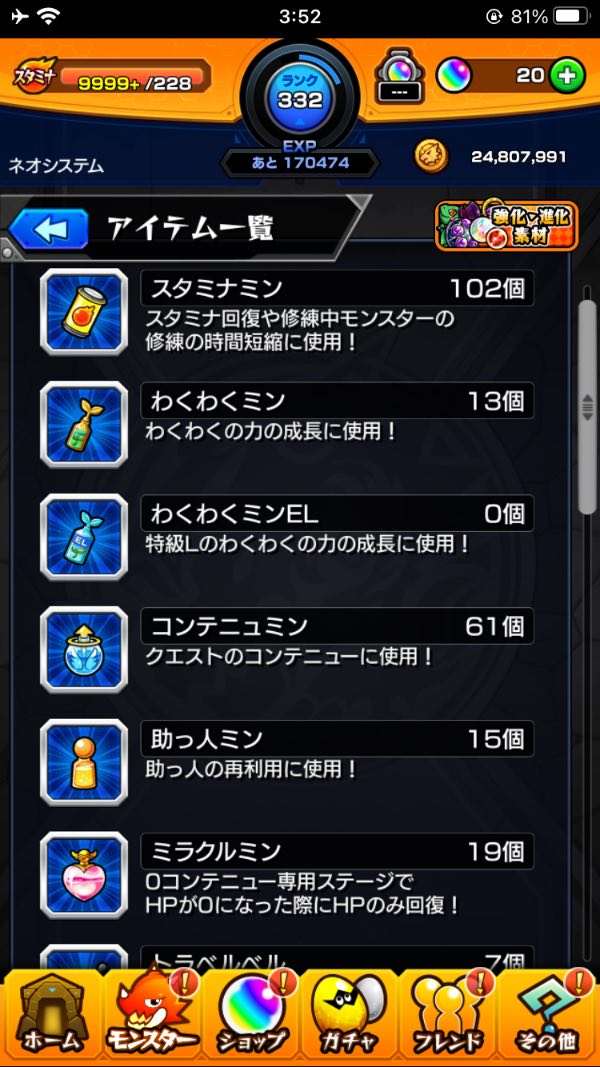Select the わくわくミン item with 13個
This screenshot has width=600, height=1067.
pyautogui.click(x=286, y=425)
